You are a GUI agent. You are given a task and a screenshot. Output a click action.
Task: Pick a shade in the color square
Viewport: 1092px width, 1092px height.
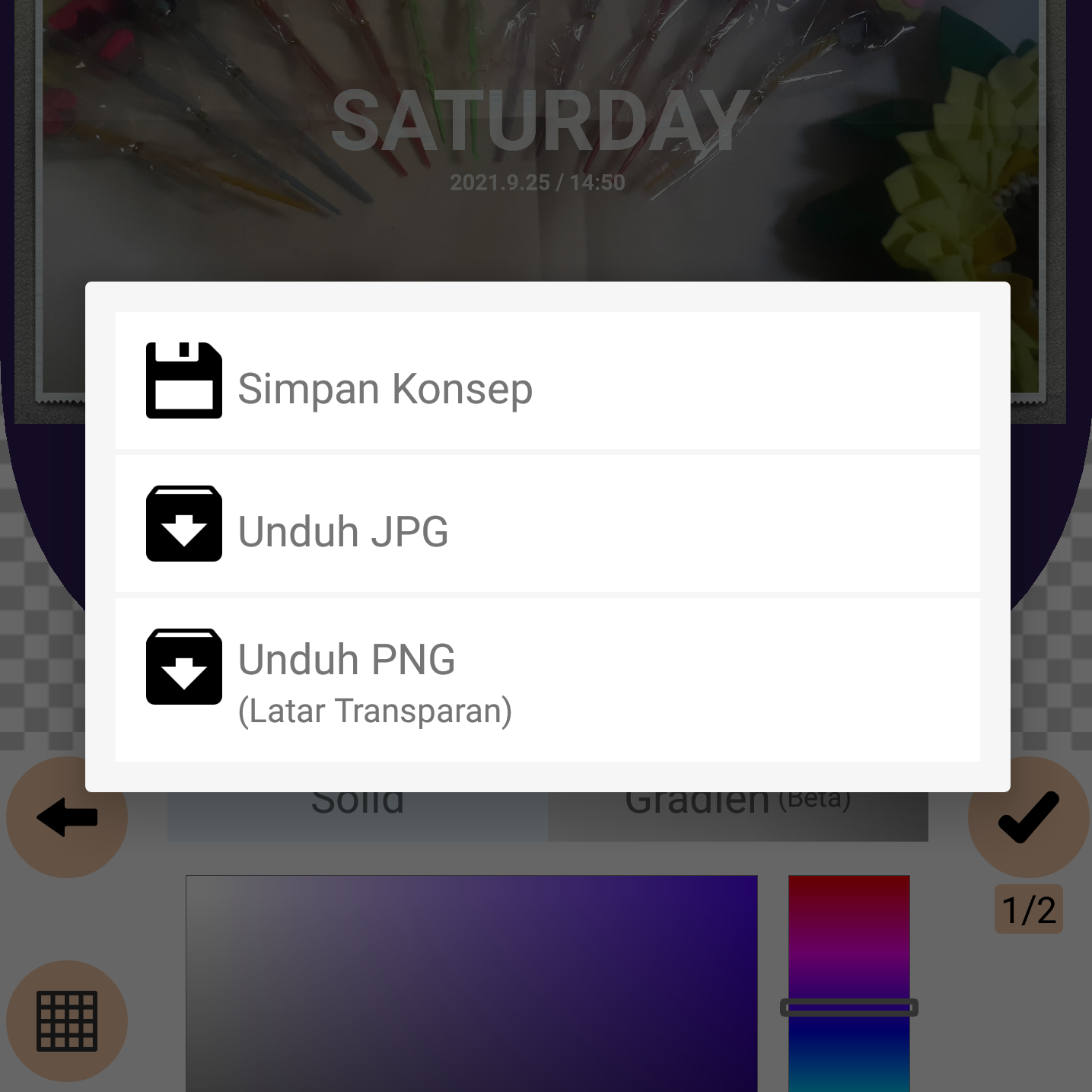coord(472,982)
